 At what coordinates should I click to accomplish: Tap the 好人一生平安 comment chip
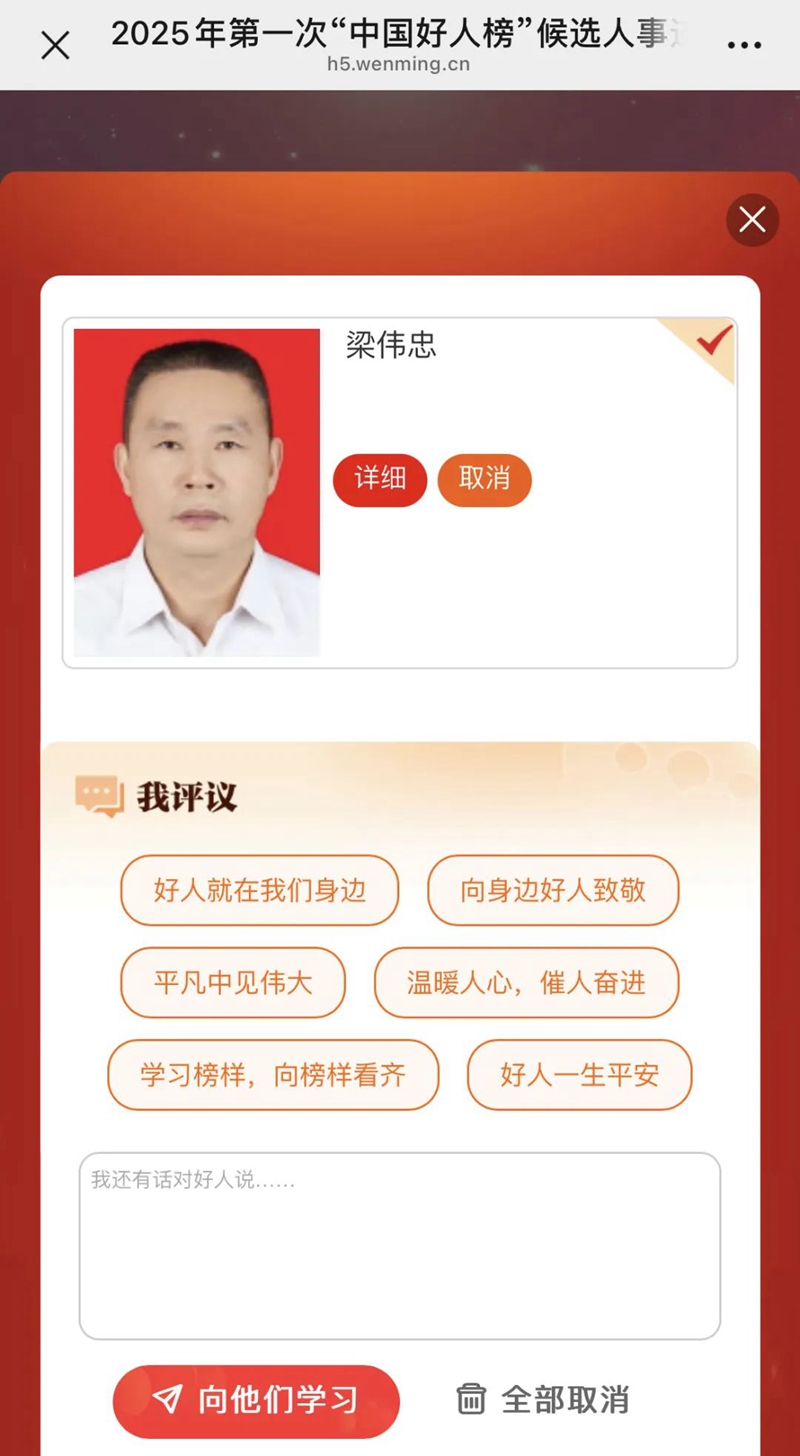tap(579, 1075)
